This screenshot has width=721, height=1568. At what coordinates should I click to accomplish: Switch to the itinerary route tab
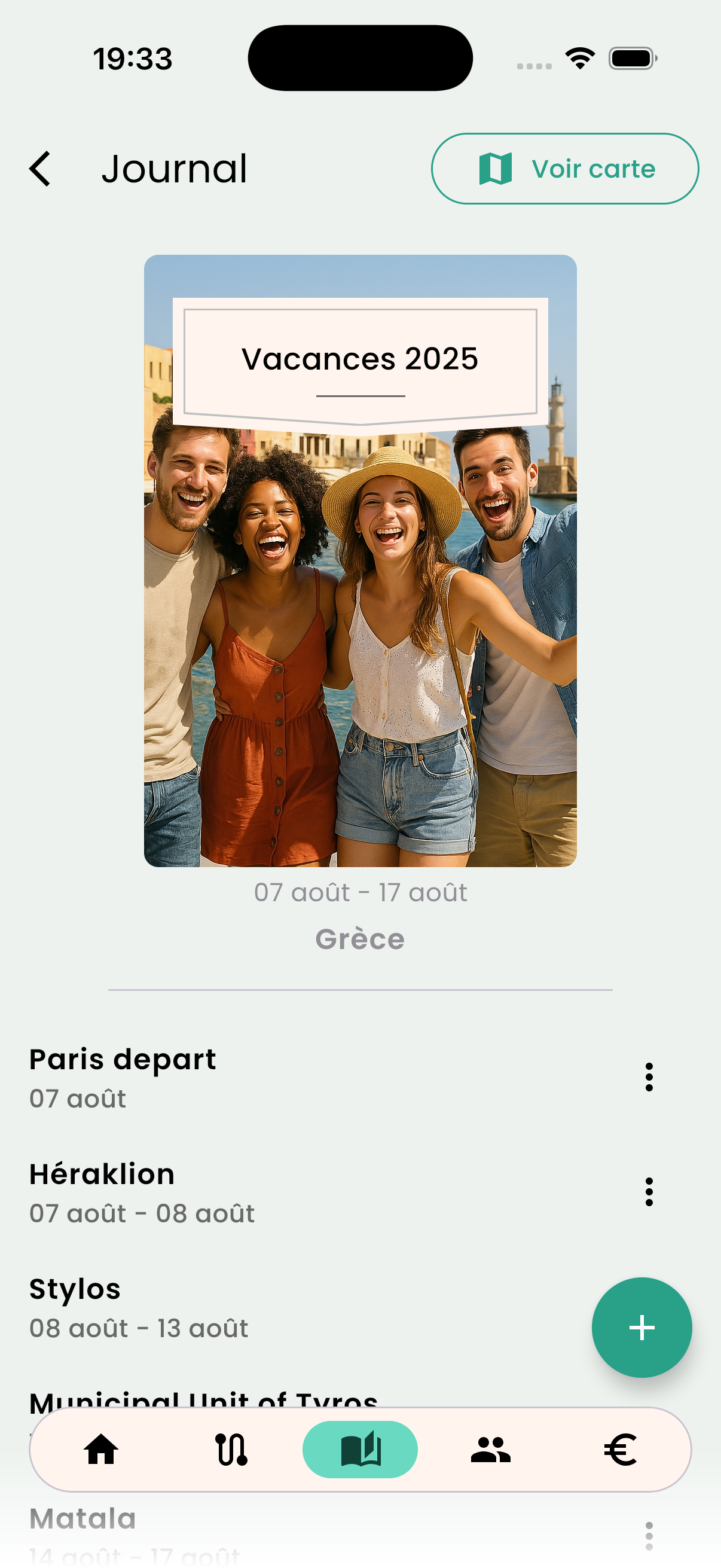(231, 1450)
